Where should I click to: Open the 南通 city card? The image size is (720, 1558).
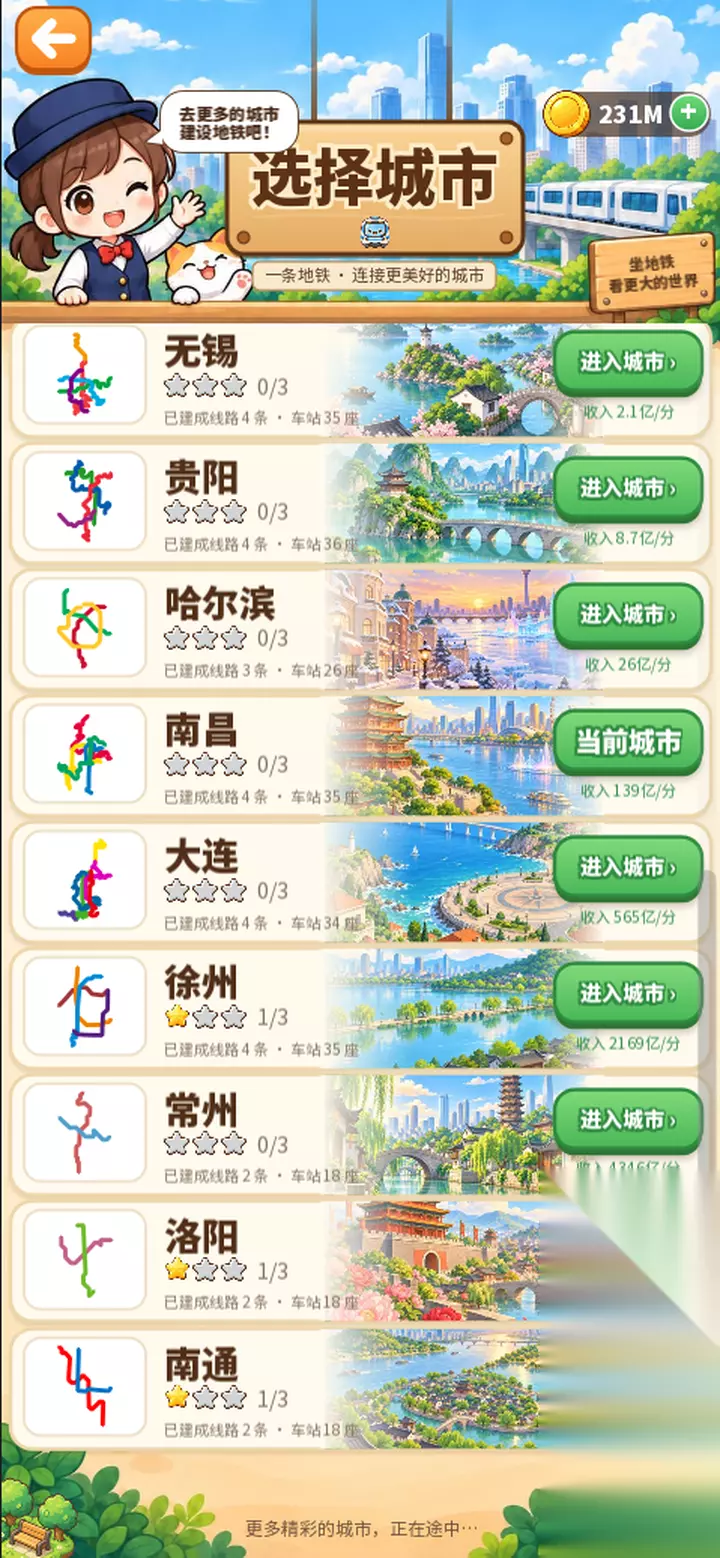pos(360,1385)
